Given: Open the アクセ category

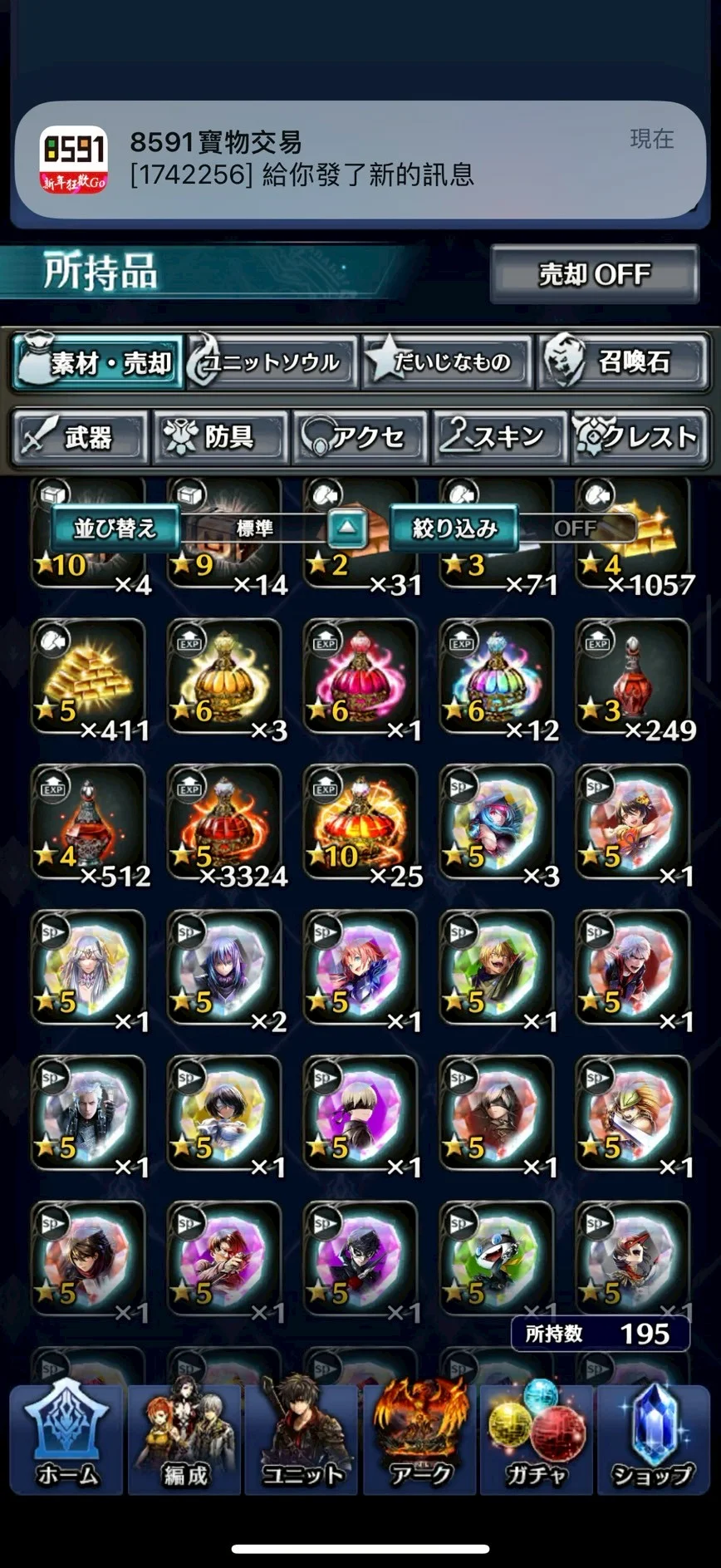Looking at the screenshot, I should point(360,436).
